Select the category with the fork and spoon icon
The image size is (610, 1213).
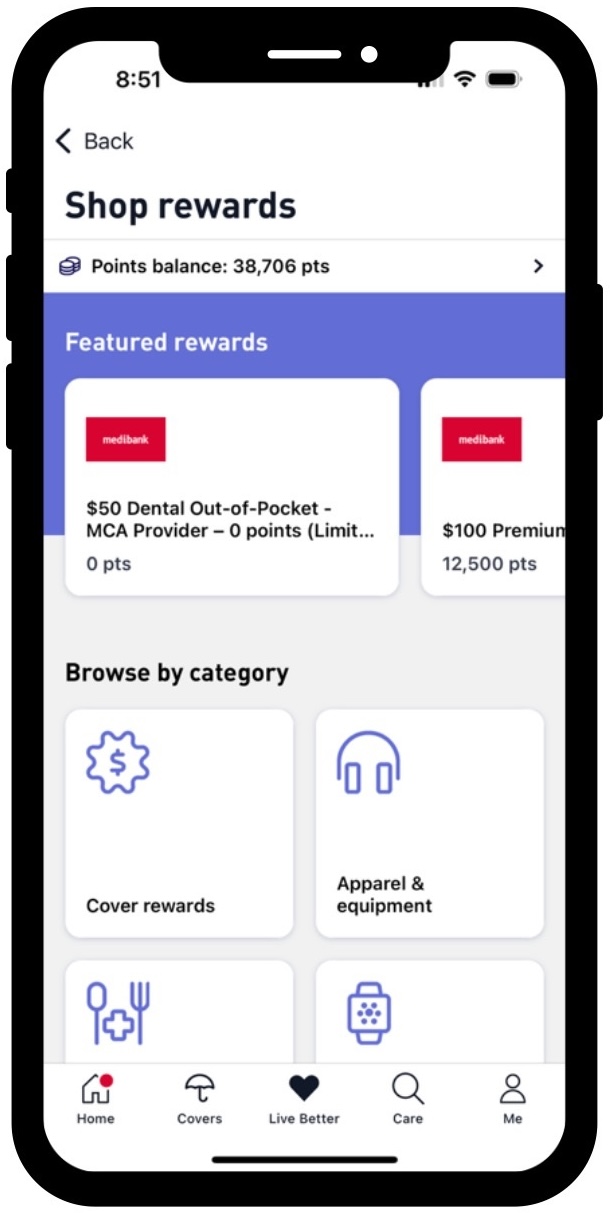coord(179,1010)
